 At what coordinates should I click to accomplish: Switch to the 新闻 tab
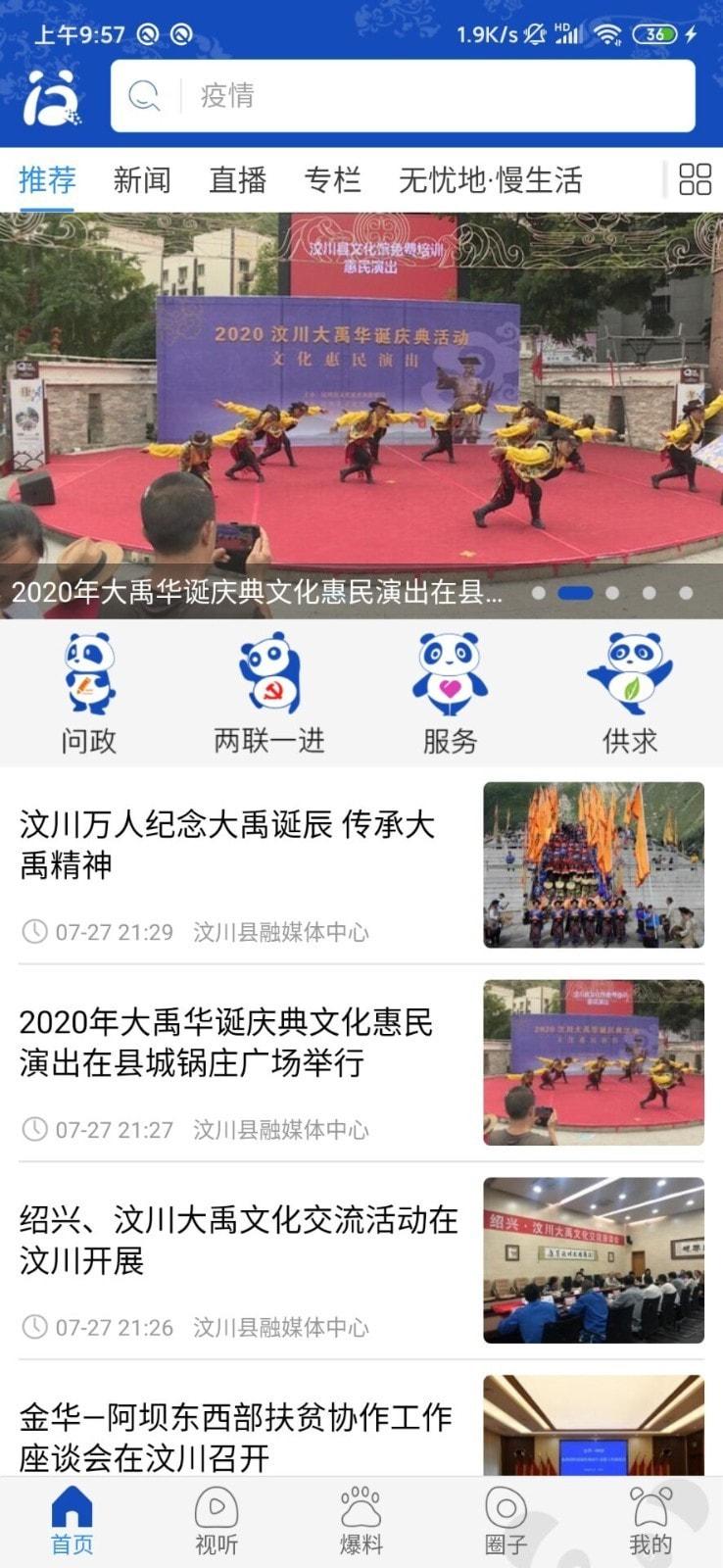(x=142, y=180)
